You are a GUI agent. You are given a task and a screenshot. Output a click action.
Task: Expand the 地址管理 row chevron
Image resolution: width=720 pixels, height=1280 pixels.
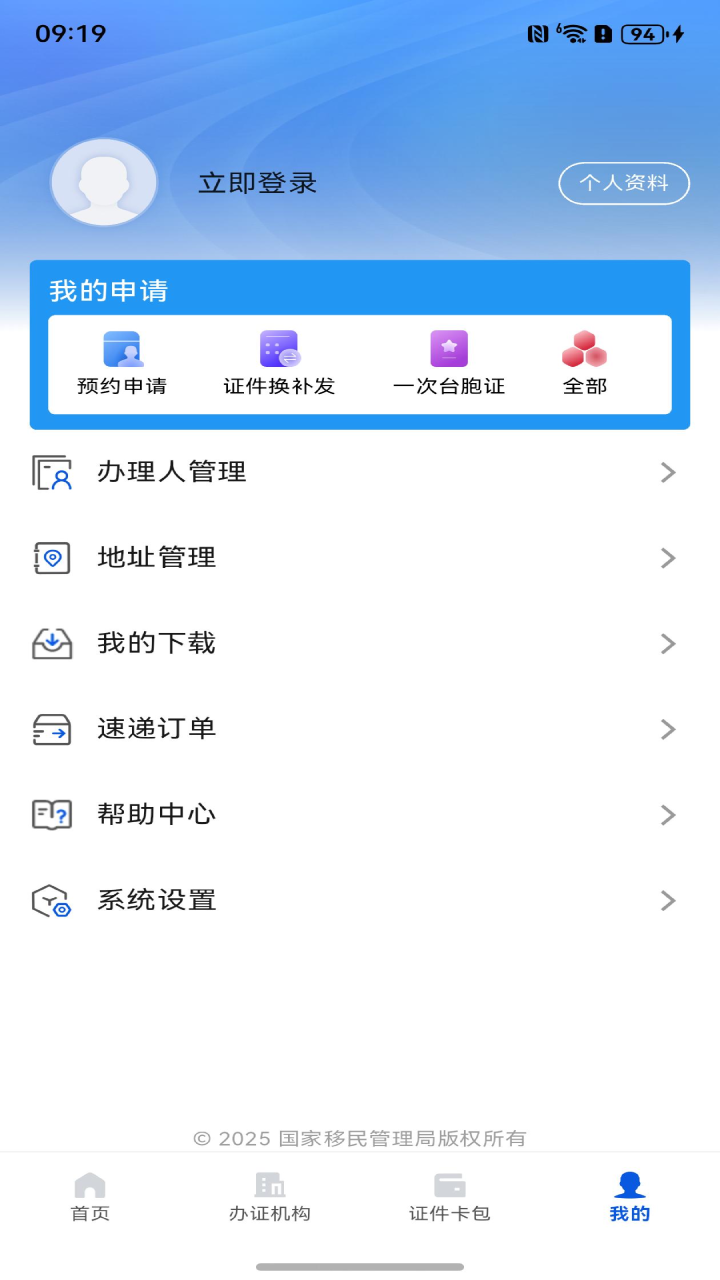(668, 558)
